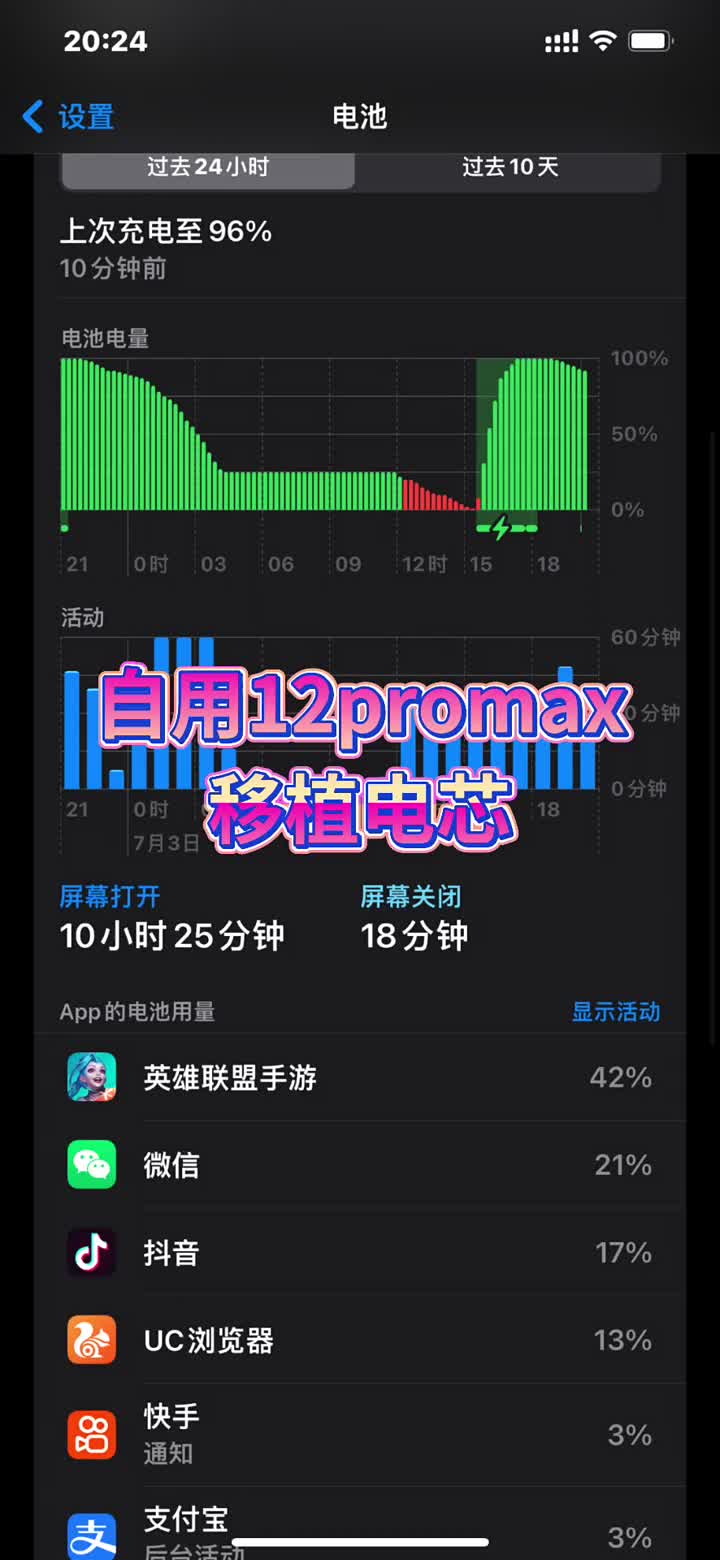Open the 抖音 battery usage row
Image resolution: width=720 pixels, height=1560 pixels.
[x=360, y=1252]
